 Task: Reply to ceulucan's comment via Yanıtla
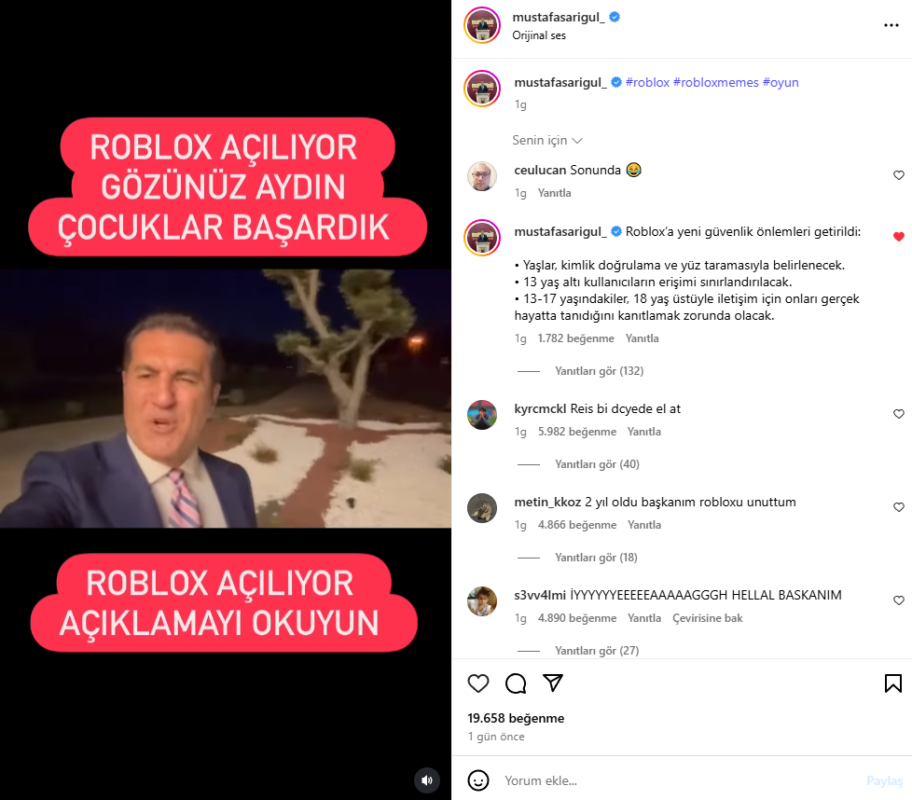(554, 193)
